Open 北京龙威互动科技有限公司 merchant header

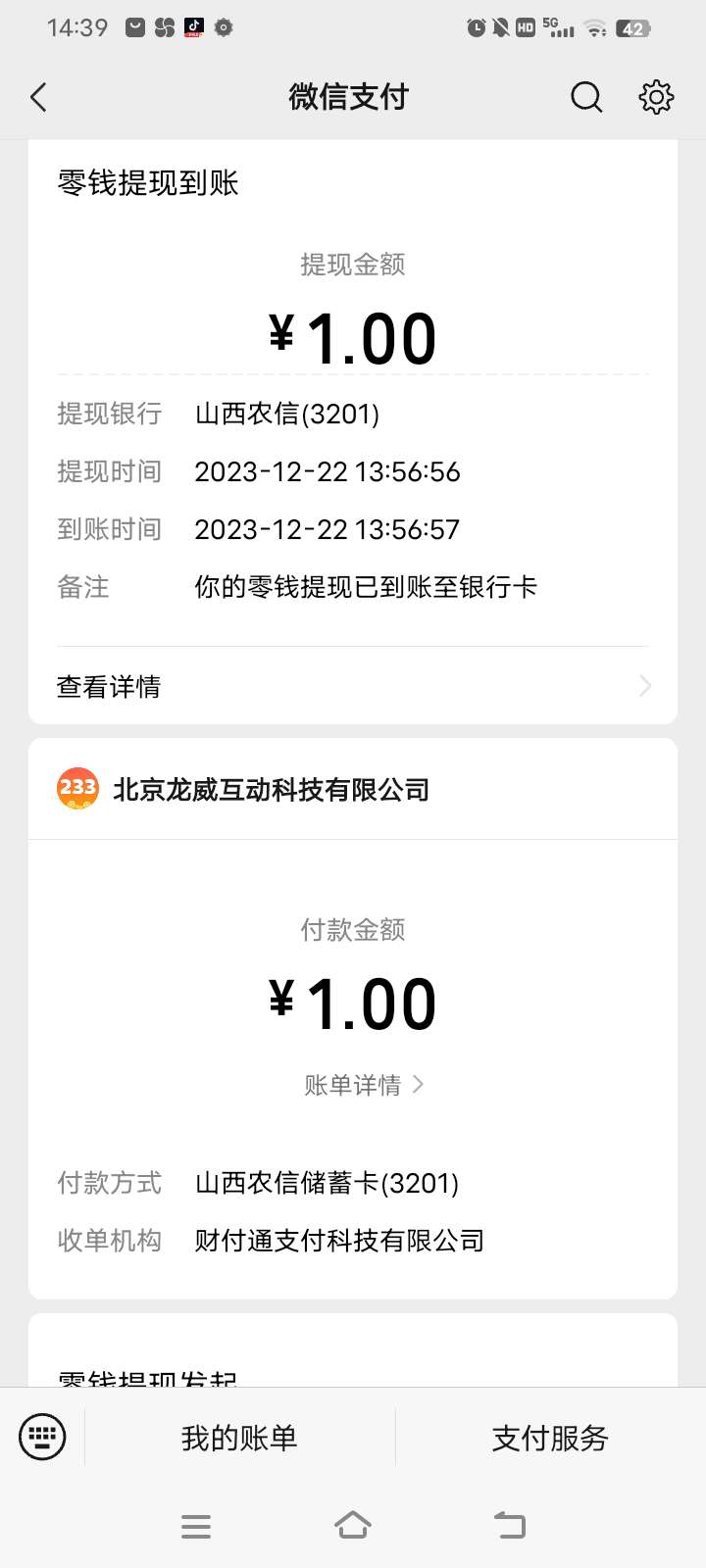coord(271,790)
